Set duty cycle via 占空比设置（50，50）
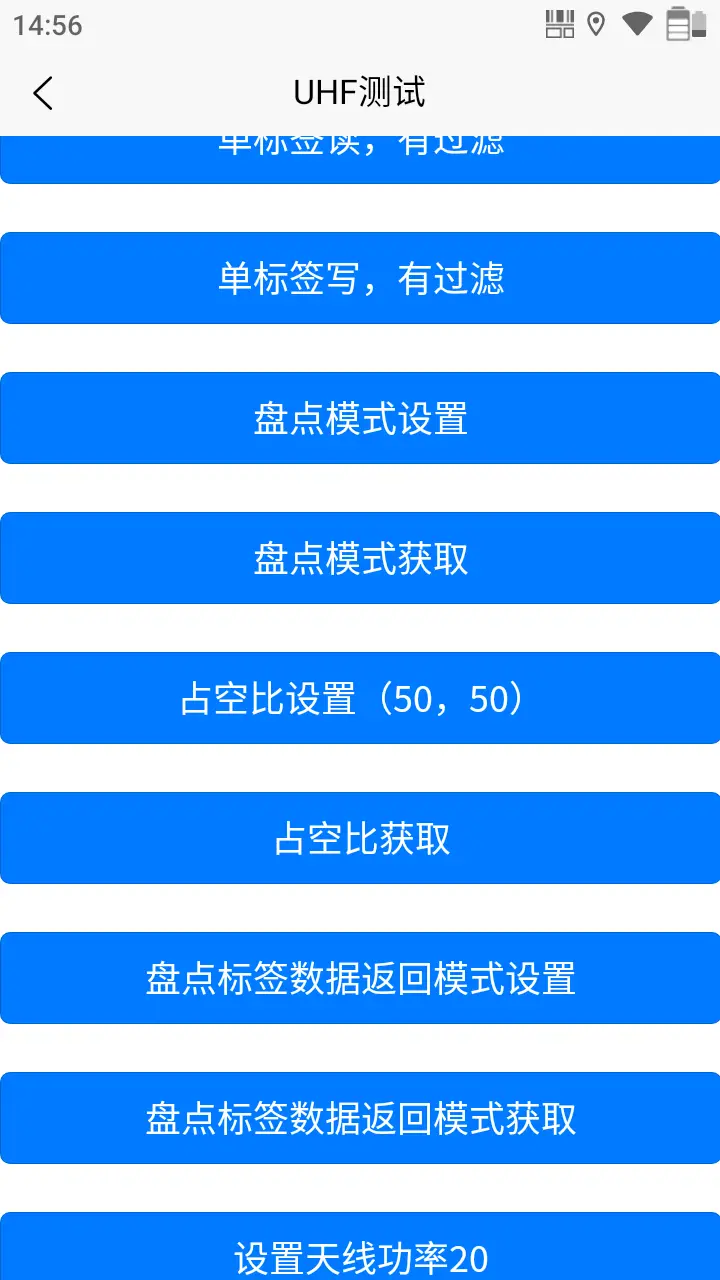The height and width of the screenshot is (1280, 720). (360, 698)
